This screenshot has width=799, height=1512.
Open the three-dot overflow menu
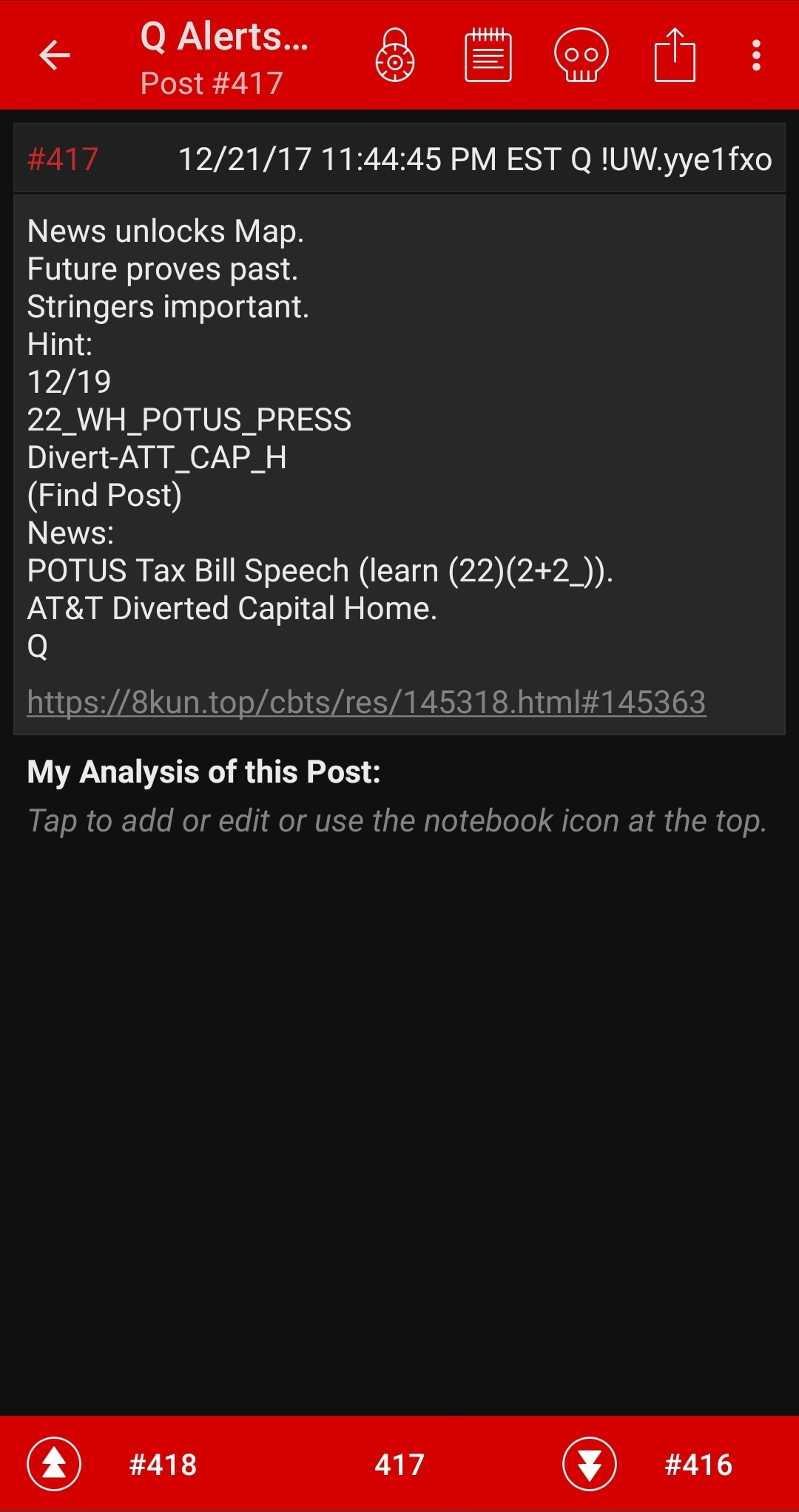[x=756, y=55]
